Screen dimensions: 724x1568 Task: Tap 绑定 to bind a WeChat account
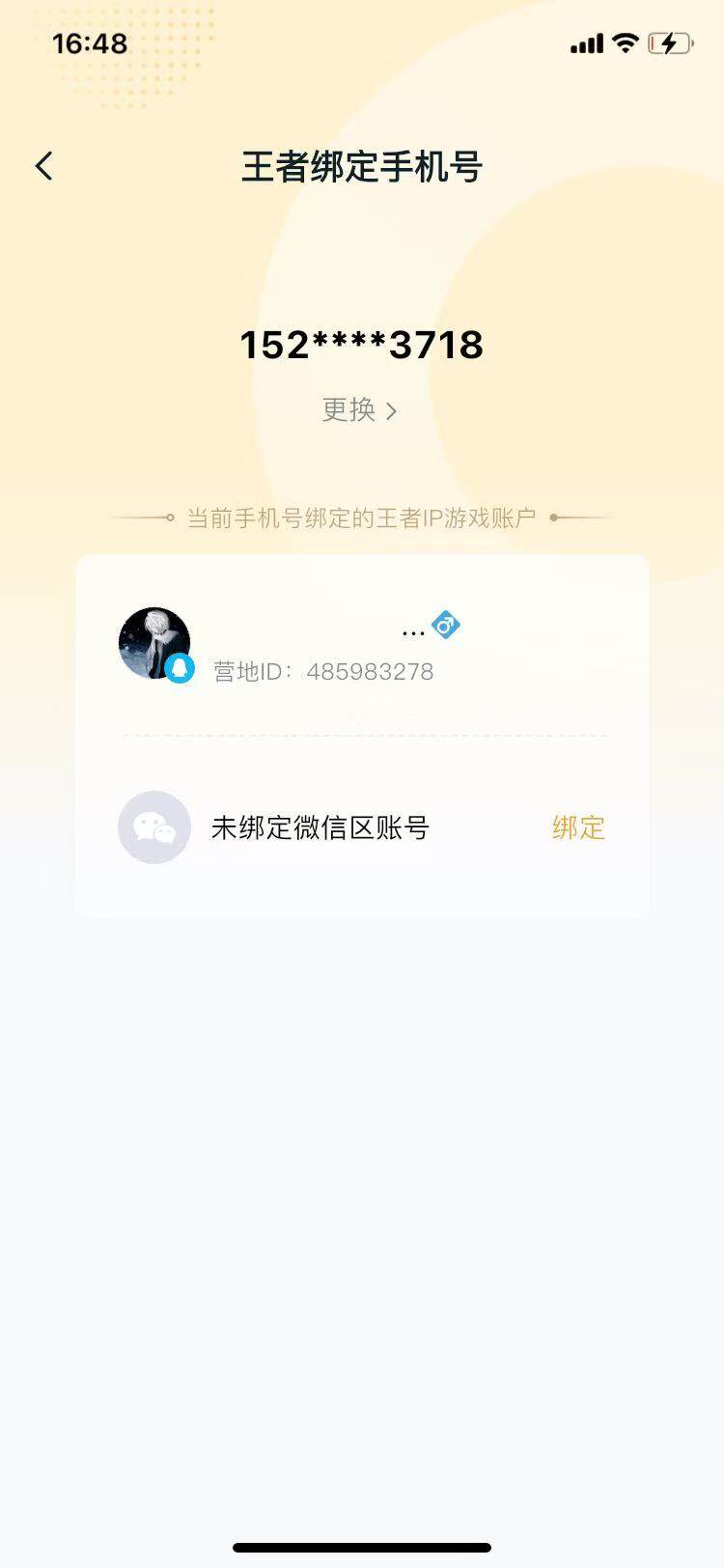[577, 827]
